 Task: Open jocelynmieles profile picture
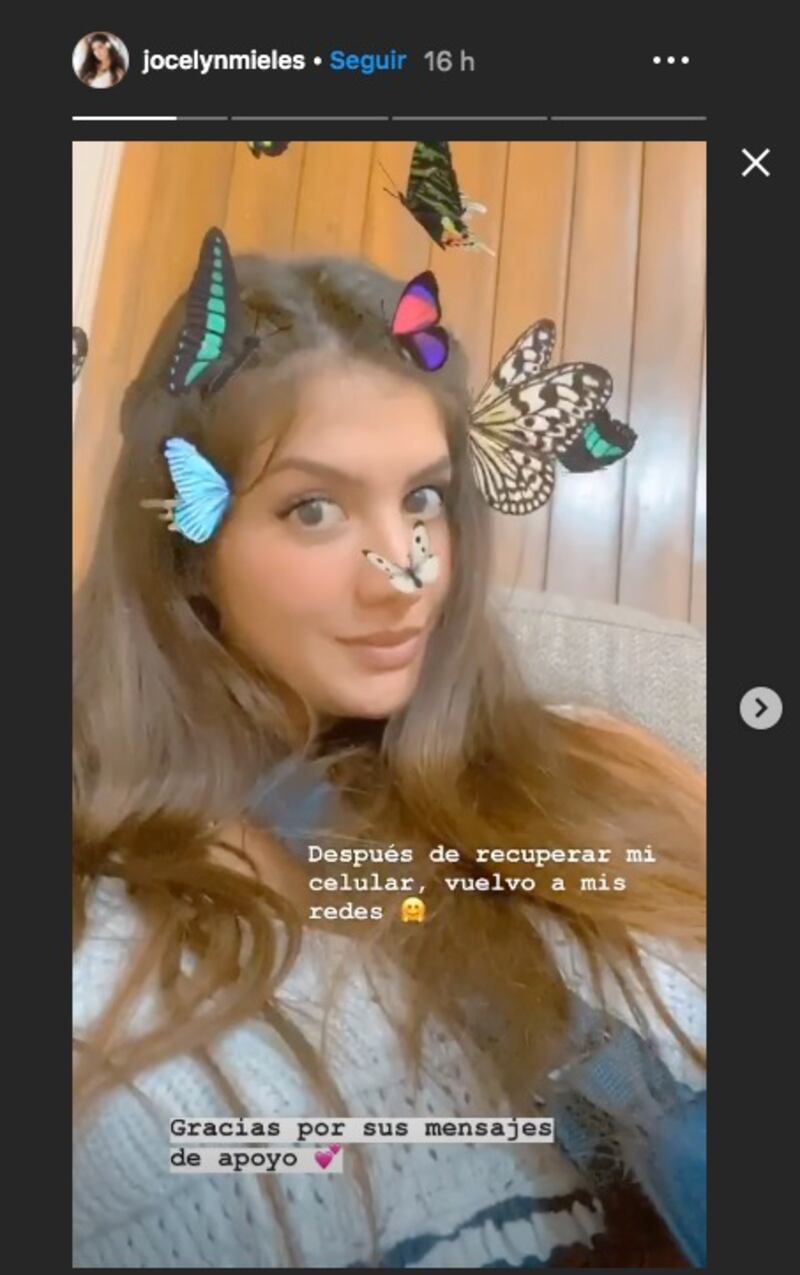100,60
